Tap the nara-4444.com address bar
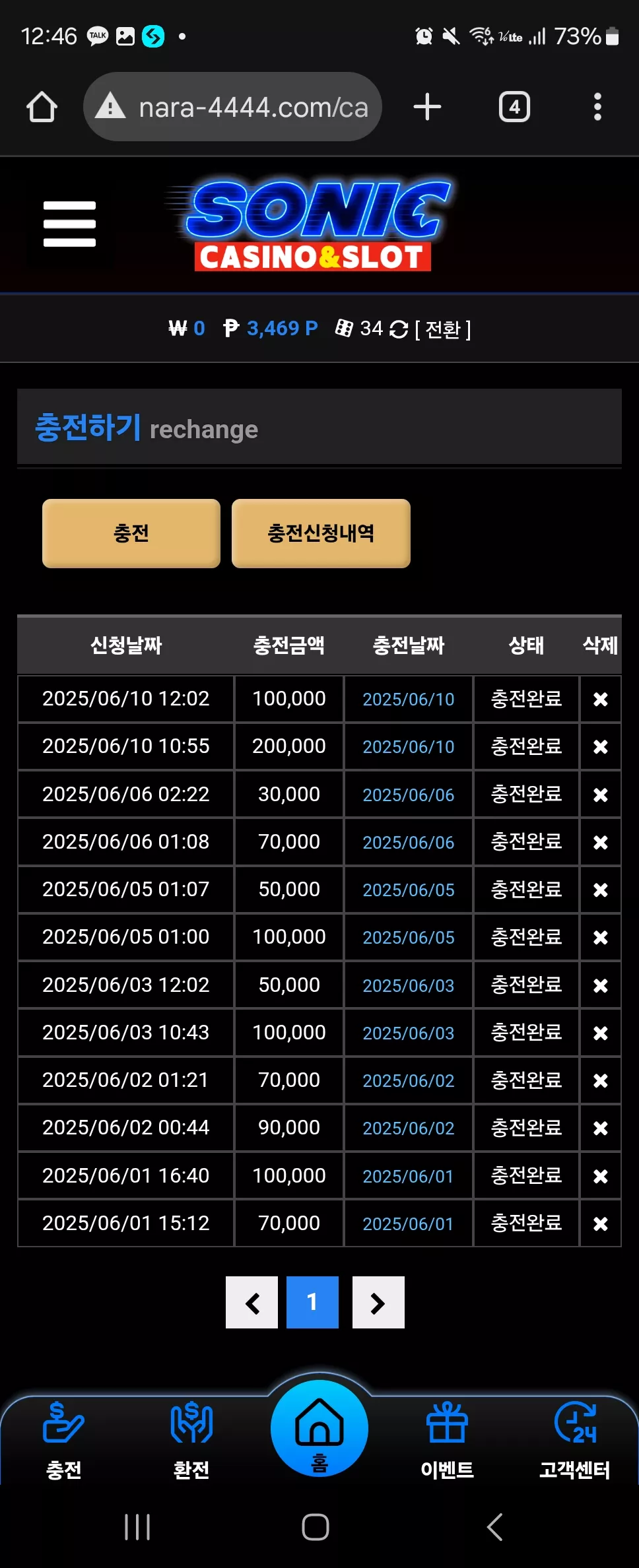The height and width of the screenshot is (1568, 639). 232,107
